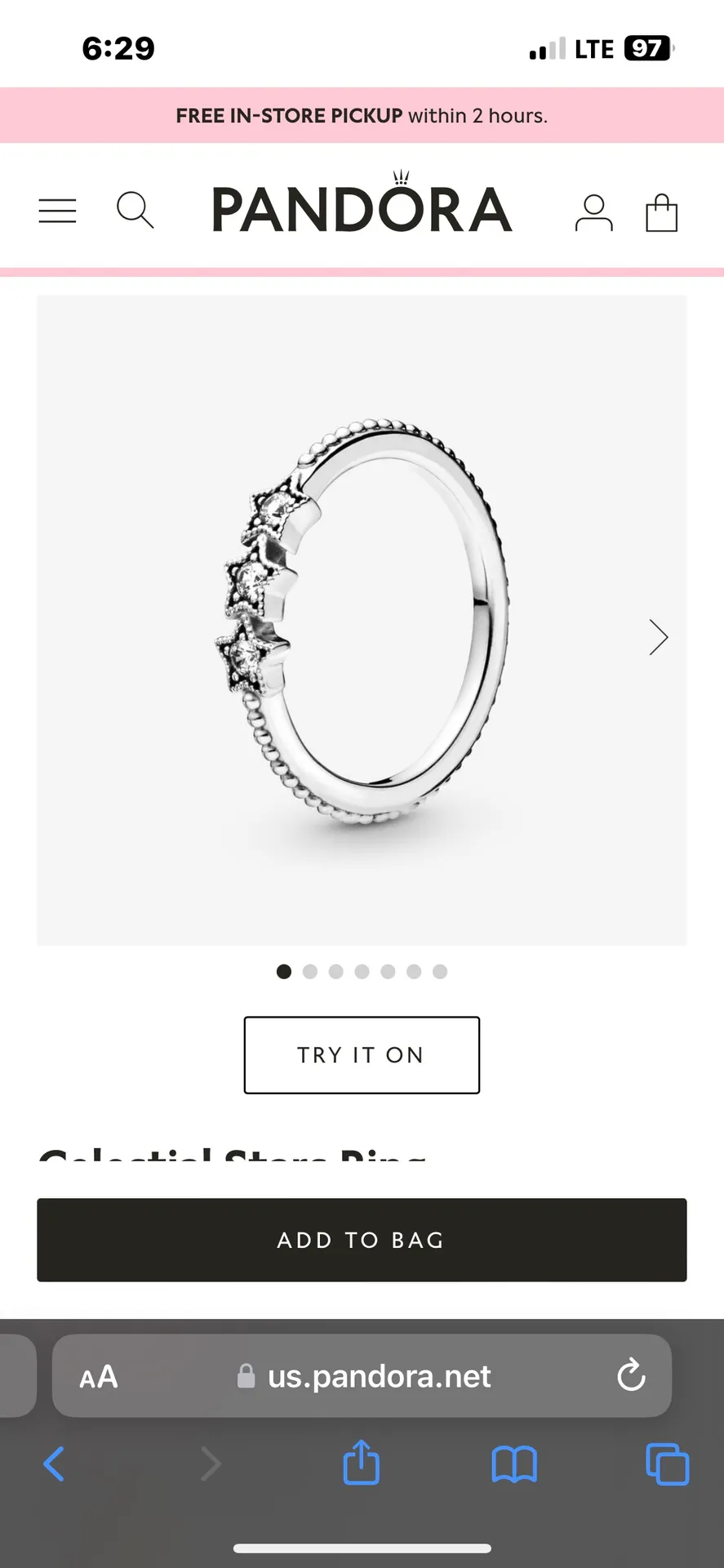Open Safari bookmarks icon
Viewport: 724px width, 1568px height.
(x=514, y=1464)
